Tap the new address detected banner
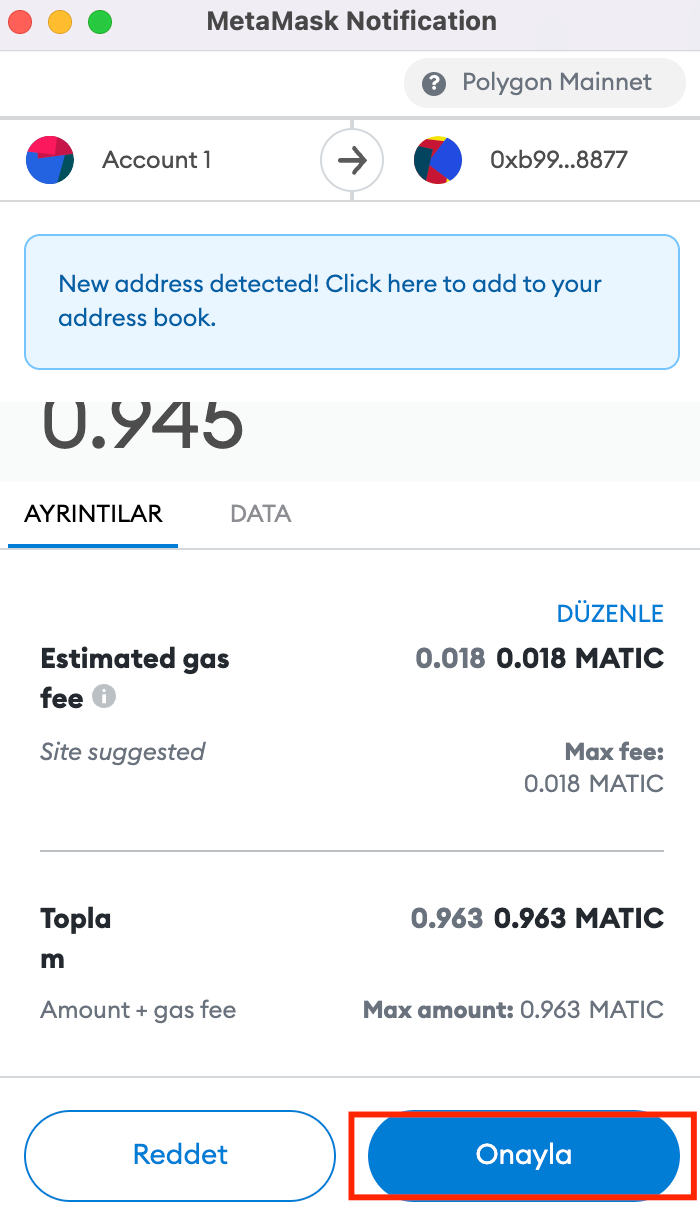The height and width of the screenshot is (1226, 700). [x=352, y=302]
